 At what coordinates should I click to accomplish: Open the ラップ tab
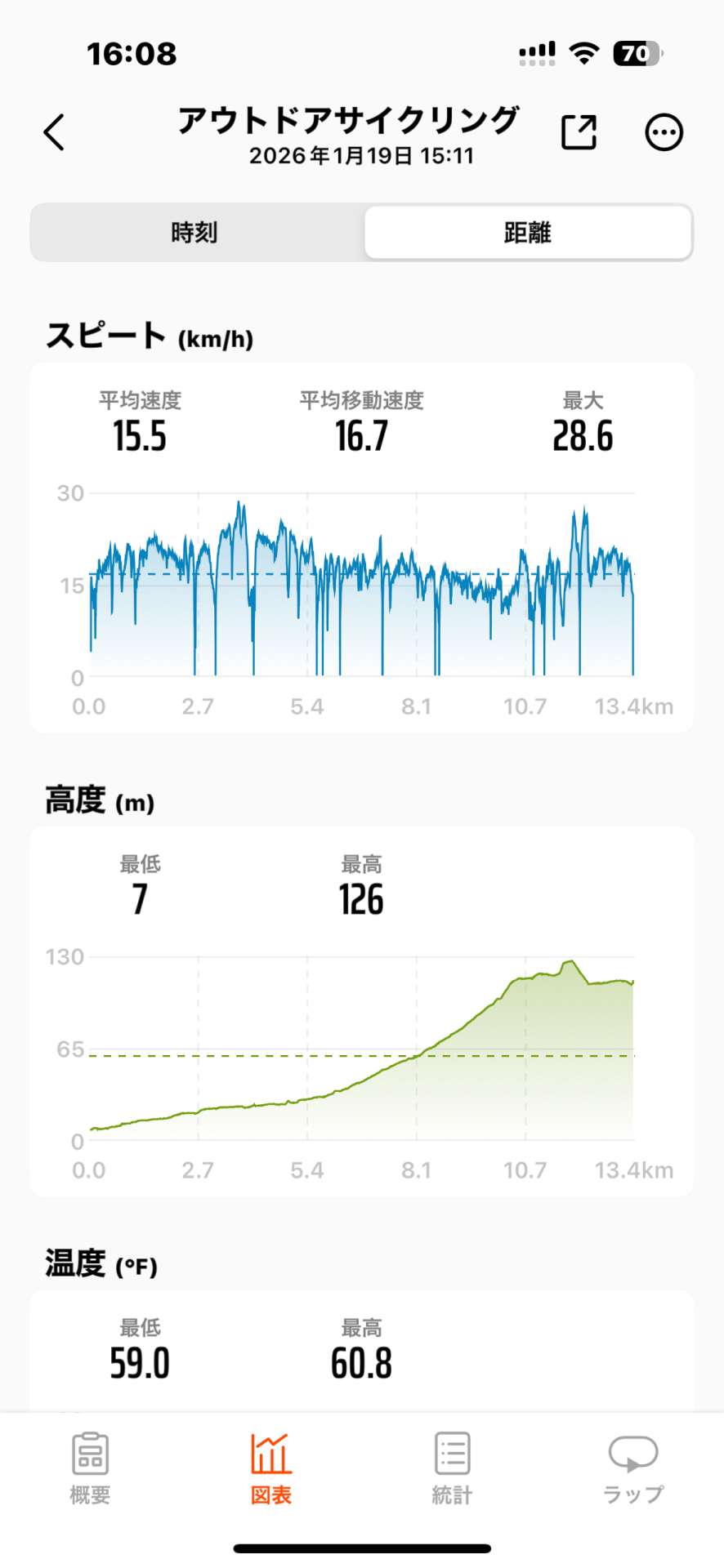click(633, 1467)
